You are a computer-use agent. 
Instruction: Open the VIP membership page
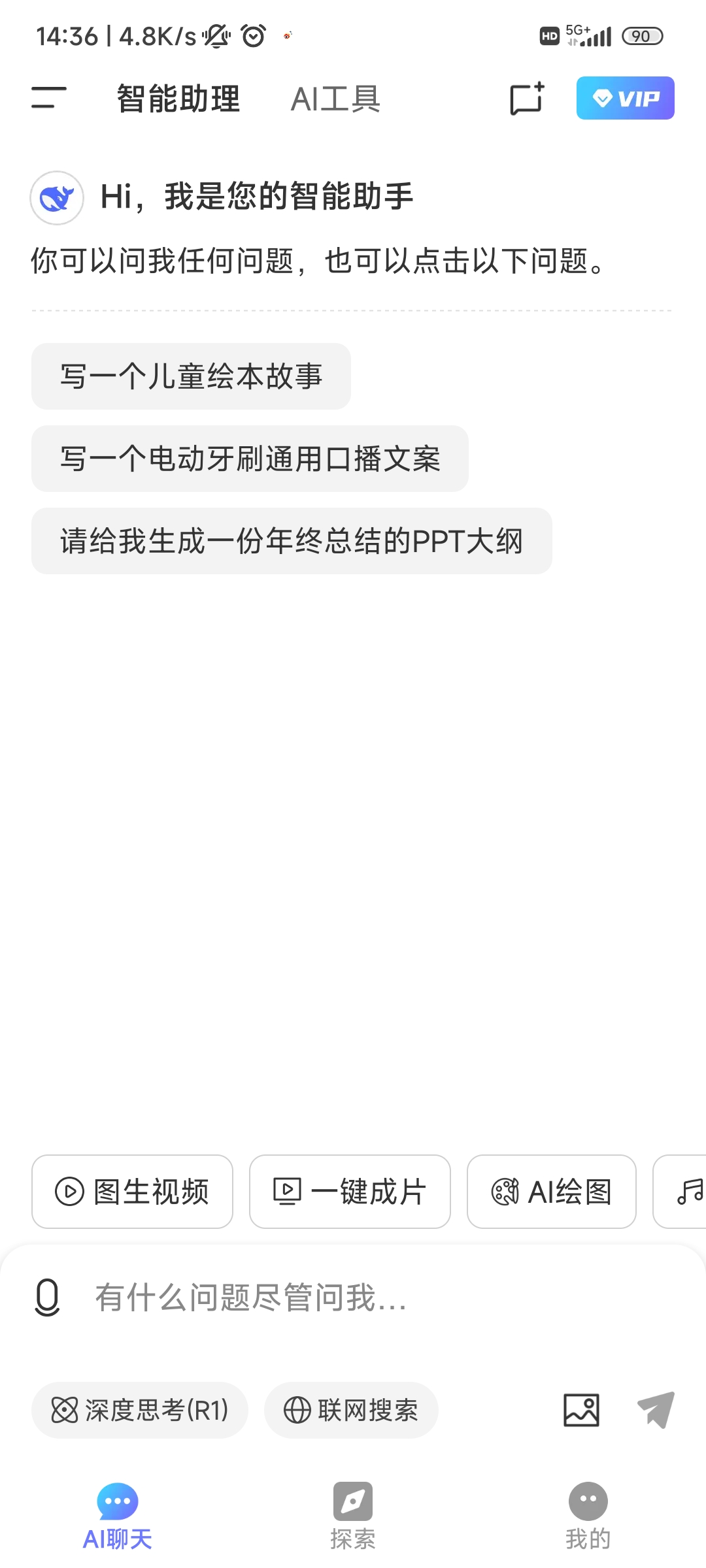coord(625,98)
